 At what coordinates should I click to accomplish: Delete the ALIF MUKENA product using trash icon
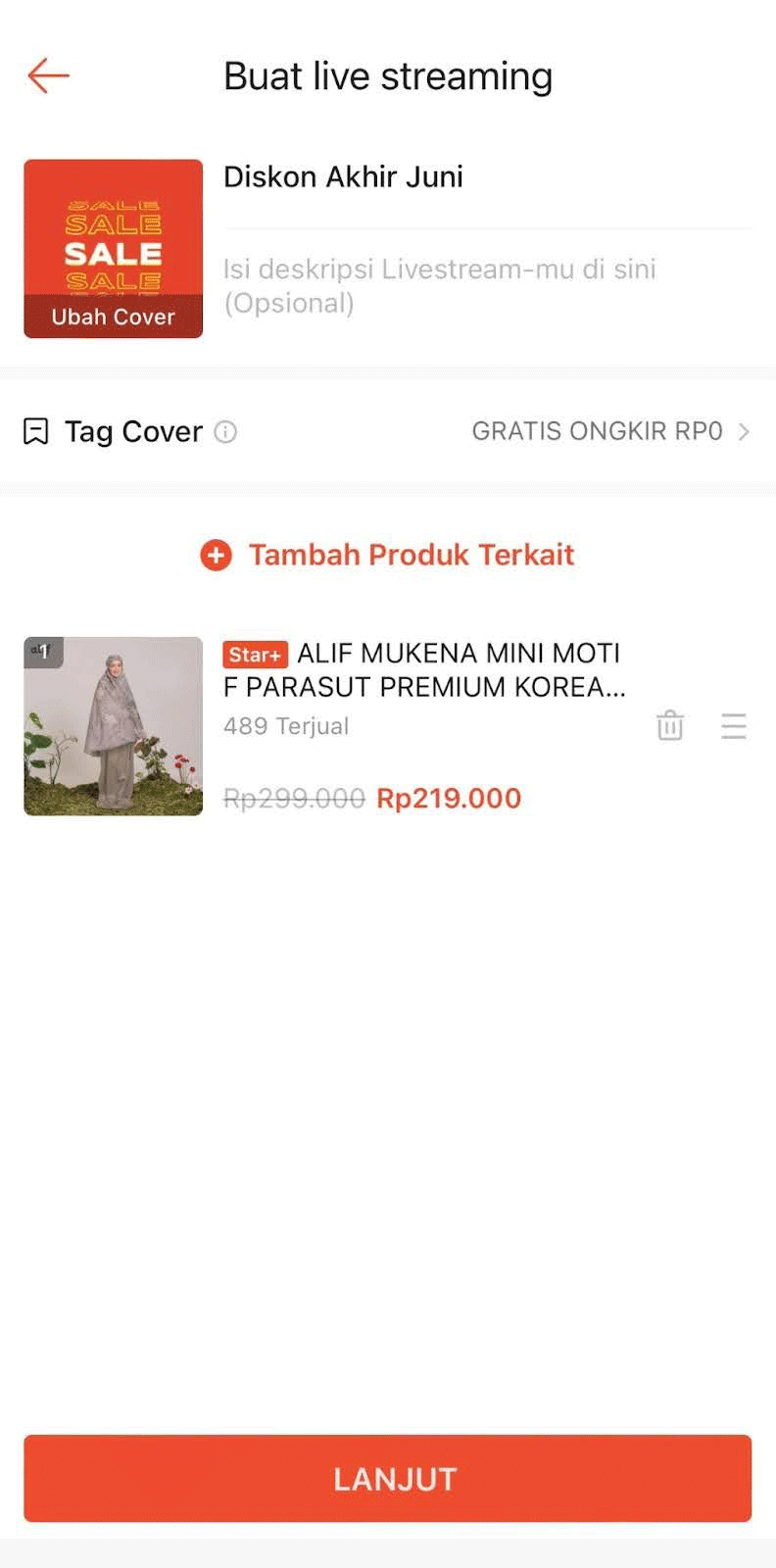[x=670, y=726]
